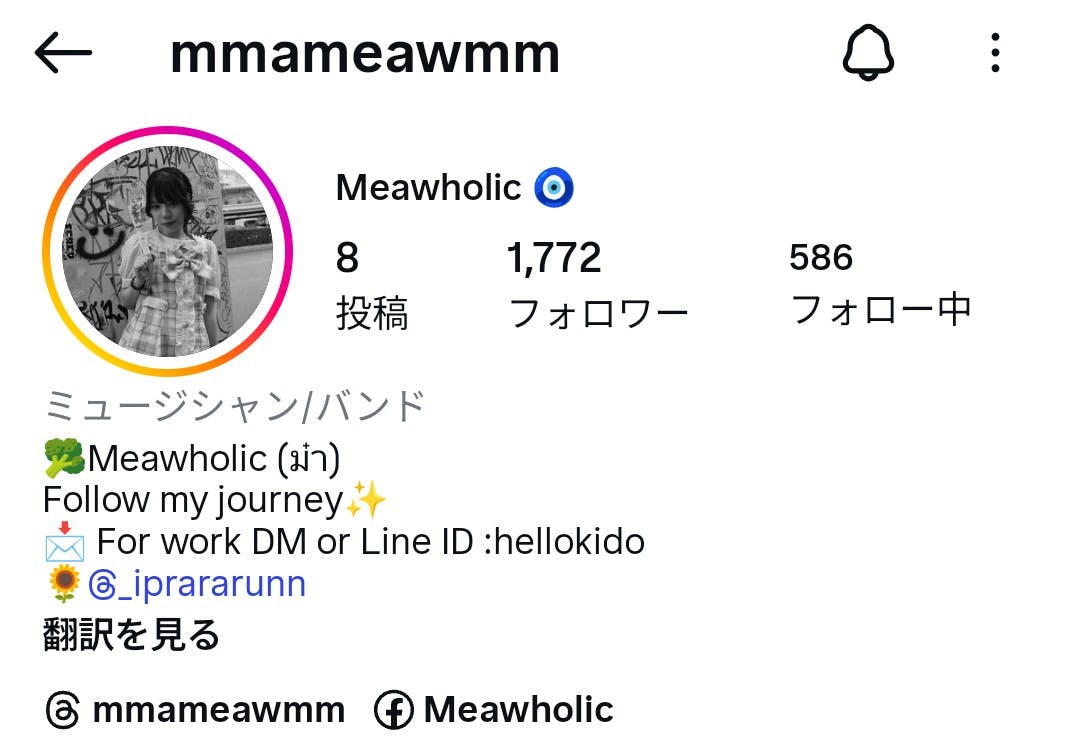The height and width of the screenshot is (756, 1080).
Task: Open the 1,772 followers list
Action: click(x=597, y=285)
